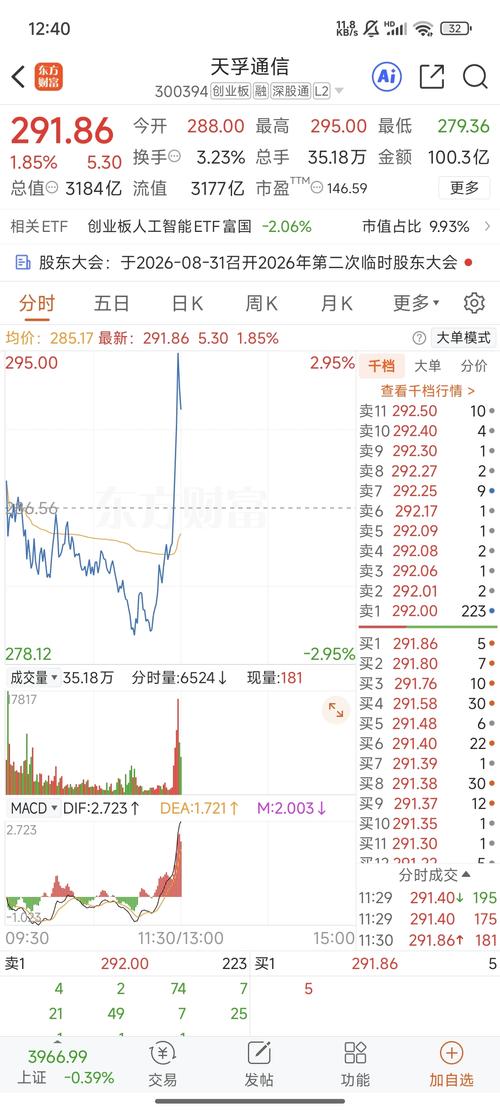Enable 大单模式
Image resolution: width=500 pixels, height=1113 pixels.
[x=463, y=338]
